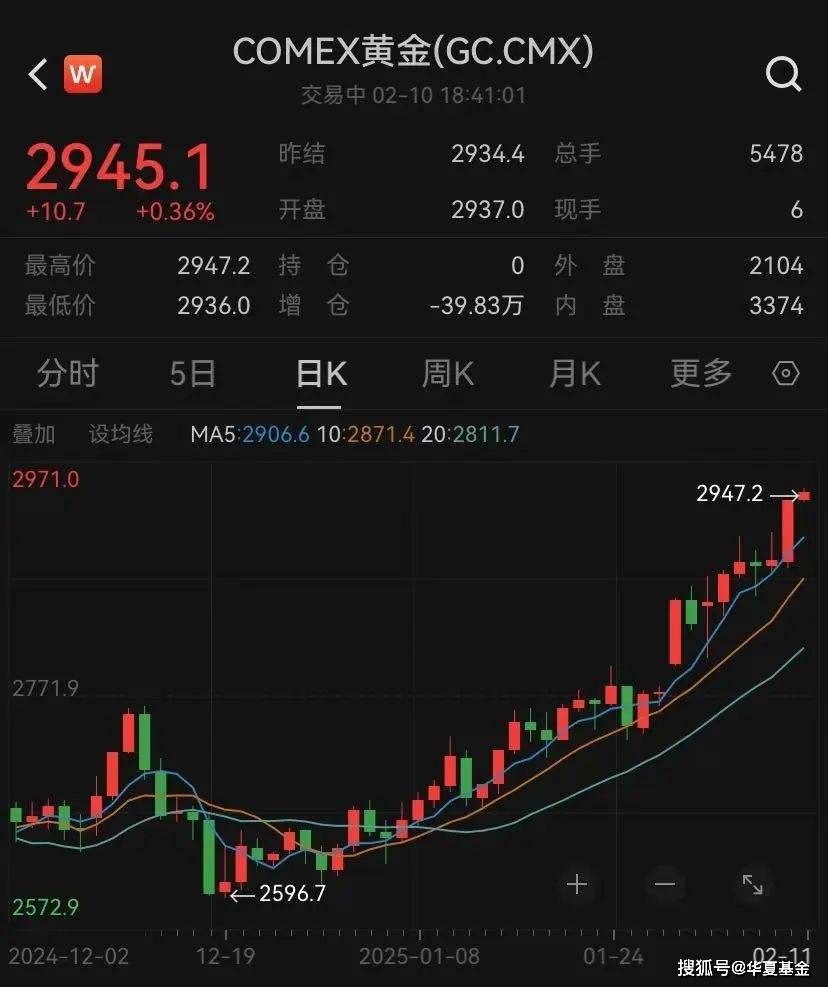Image resolution: width=828 pixels, height=987 pixels.
Task: Switch to the 5日 five-day tab
Action: click(x=193, y=372)
